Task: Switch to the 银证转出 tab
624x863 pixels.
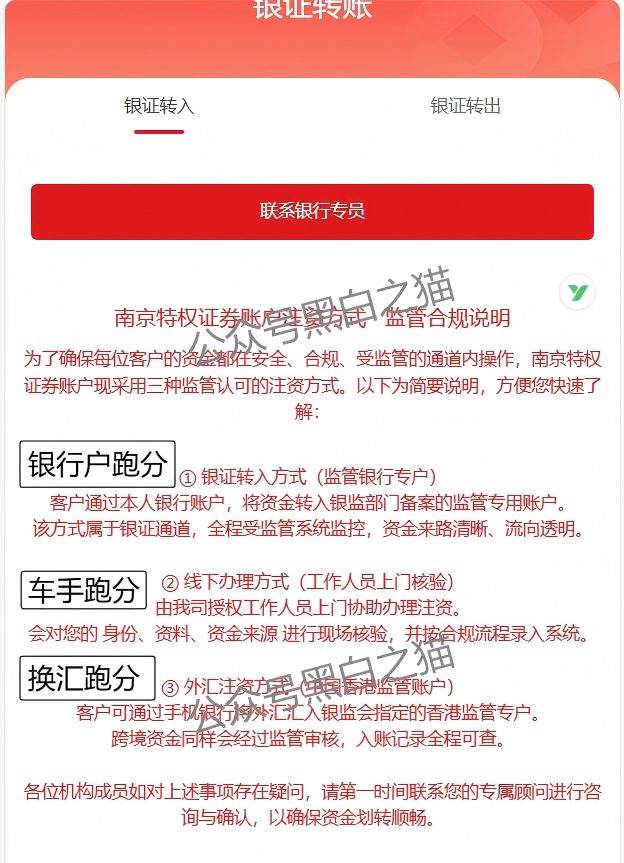Action: (465, 106)
